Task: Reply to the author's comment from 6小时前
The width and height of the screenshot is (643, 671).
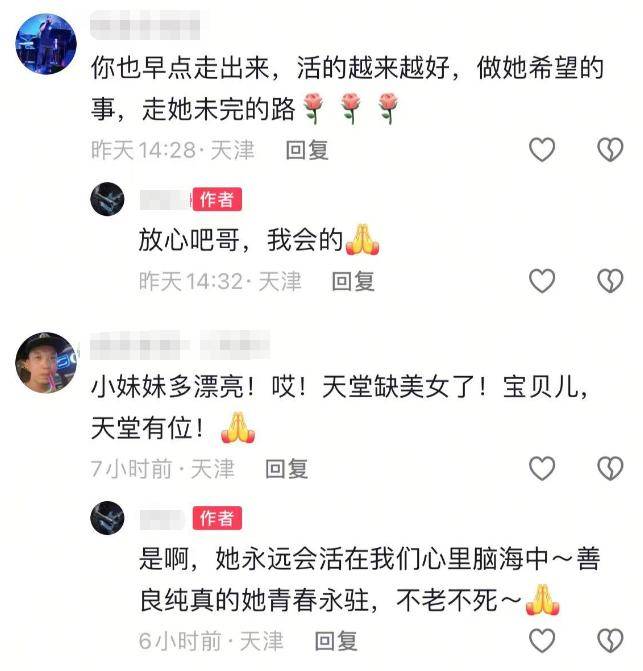Action: pyautogui.click(x=336, y=639)
